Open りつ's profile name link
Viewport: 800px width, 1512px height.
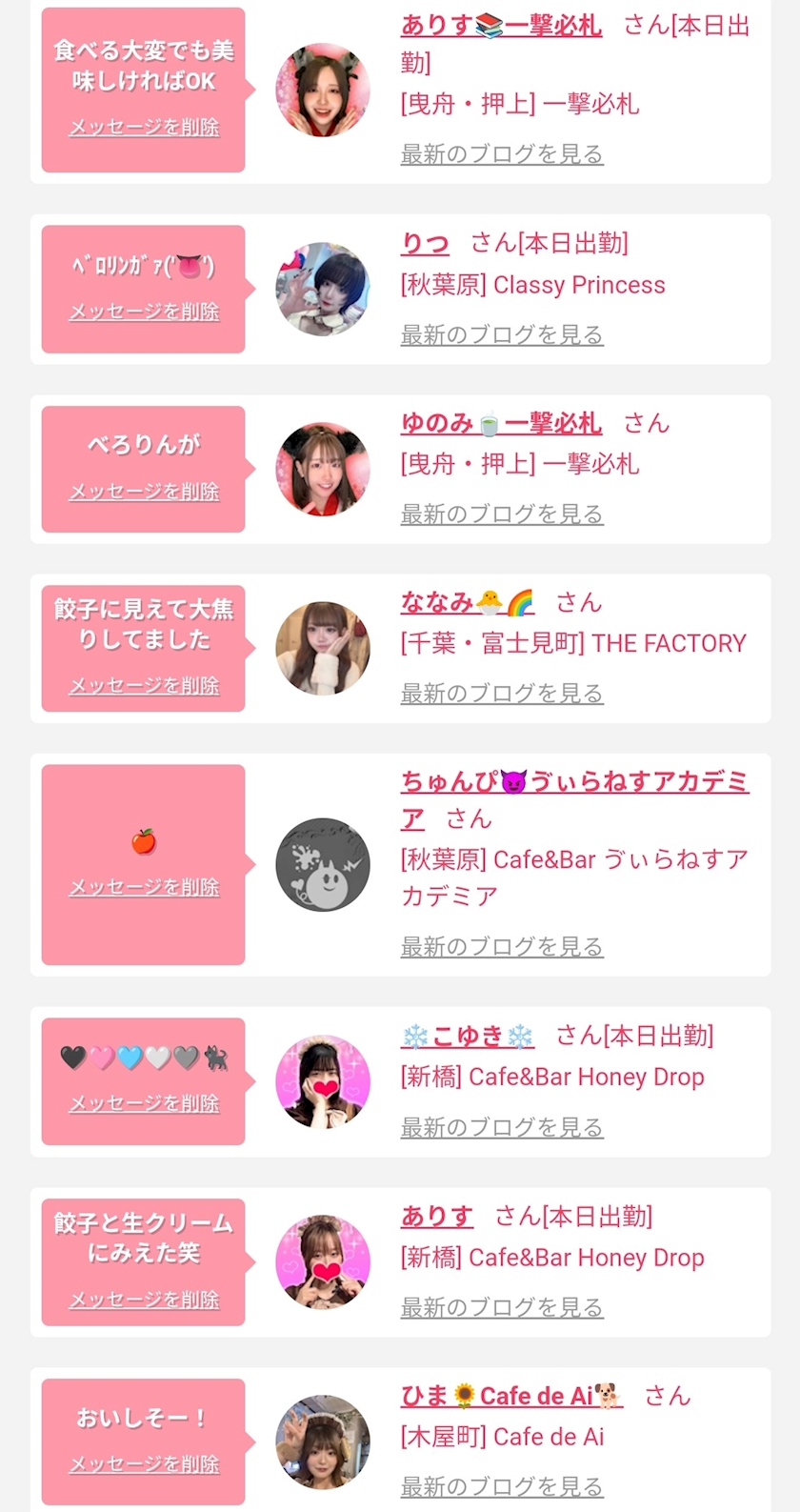(x=425, y=244)
